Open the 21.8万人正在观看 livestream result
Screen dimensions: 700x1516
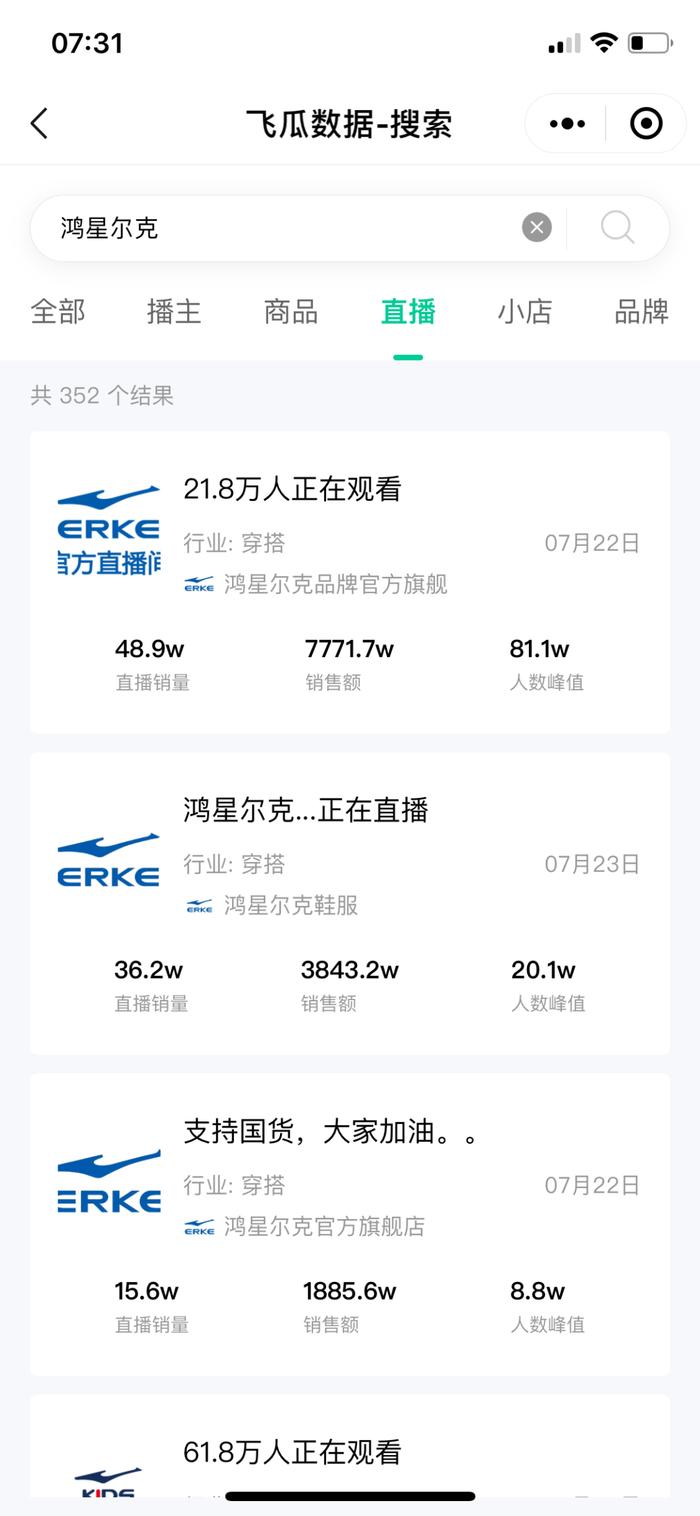pos(350,582)
